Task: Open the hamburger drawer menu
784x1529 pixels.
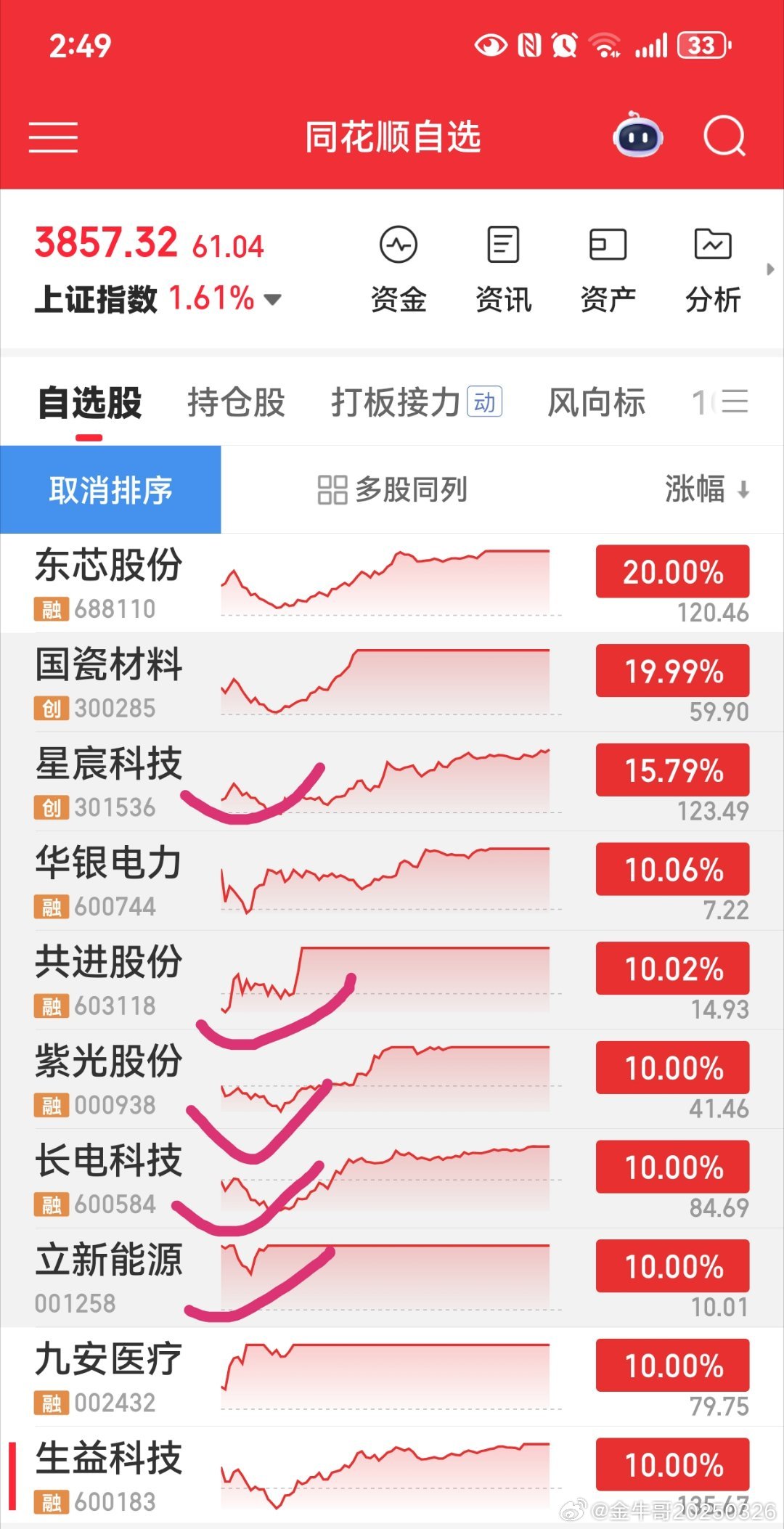Action: [x=53, y=137]
